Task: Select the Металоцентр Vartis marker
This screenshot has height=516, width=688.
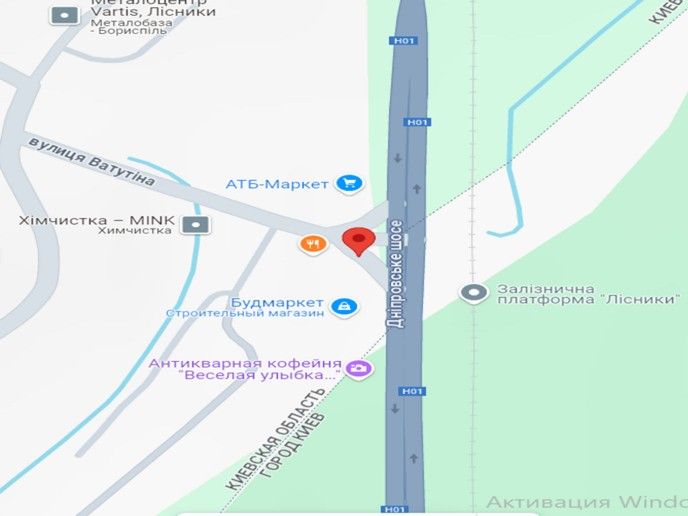Action: coord(65,15)
